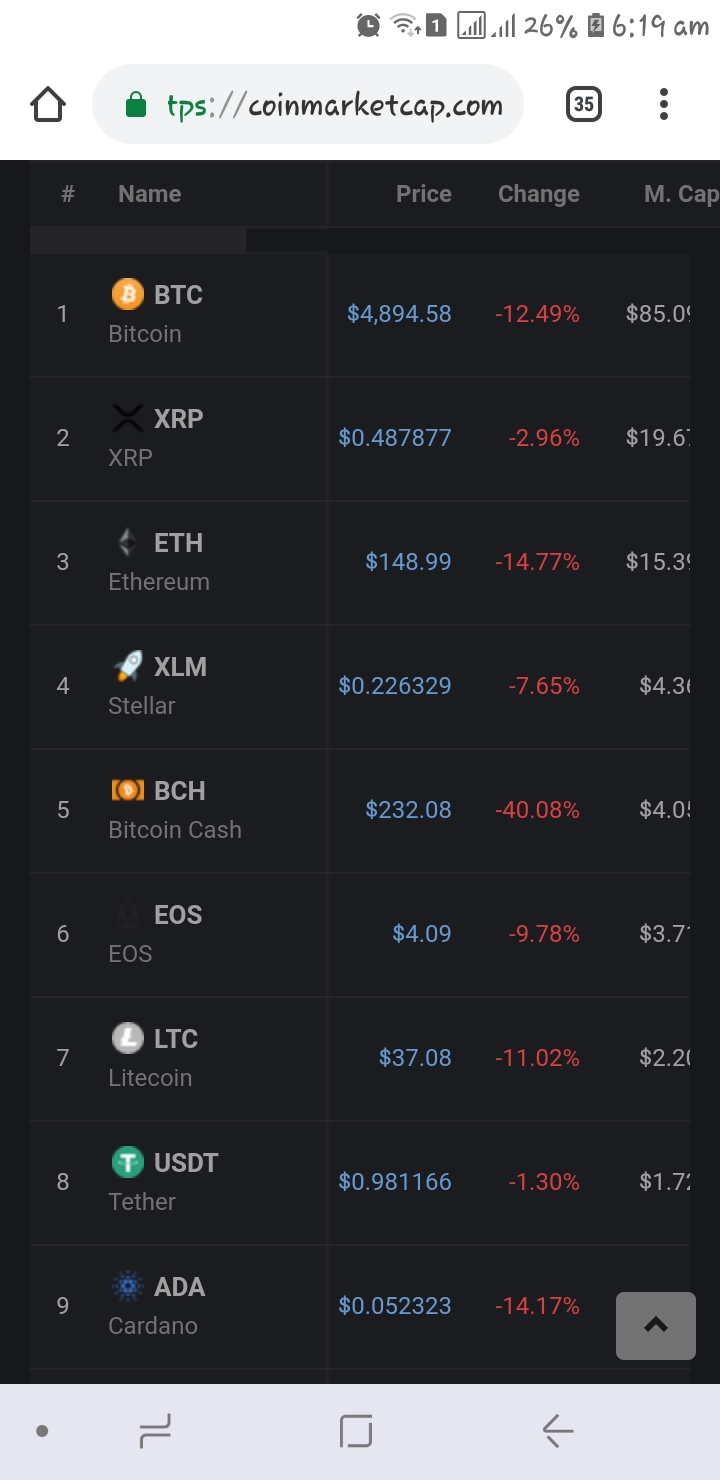Sort the table by Price column
This screenshot has height=1480, width=720.
click(423, 193)
